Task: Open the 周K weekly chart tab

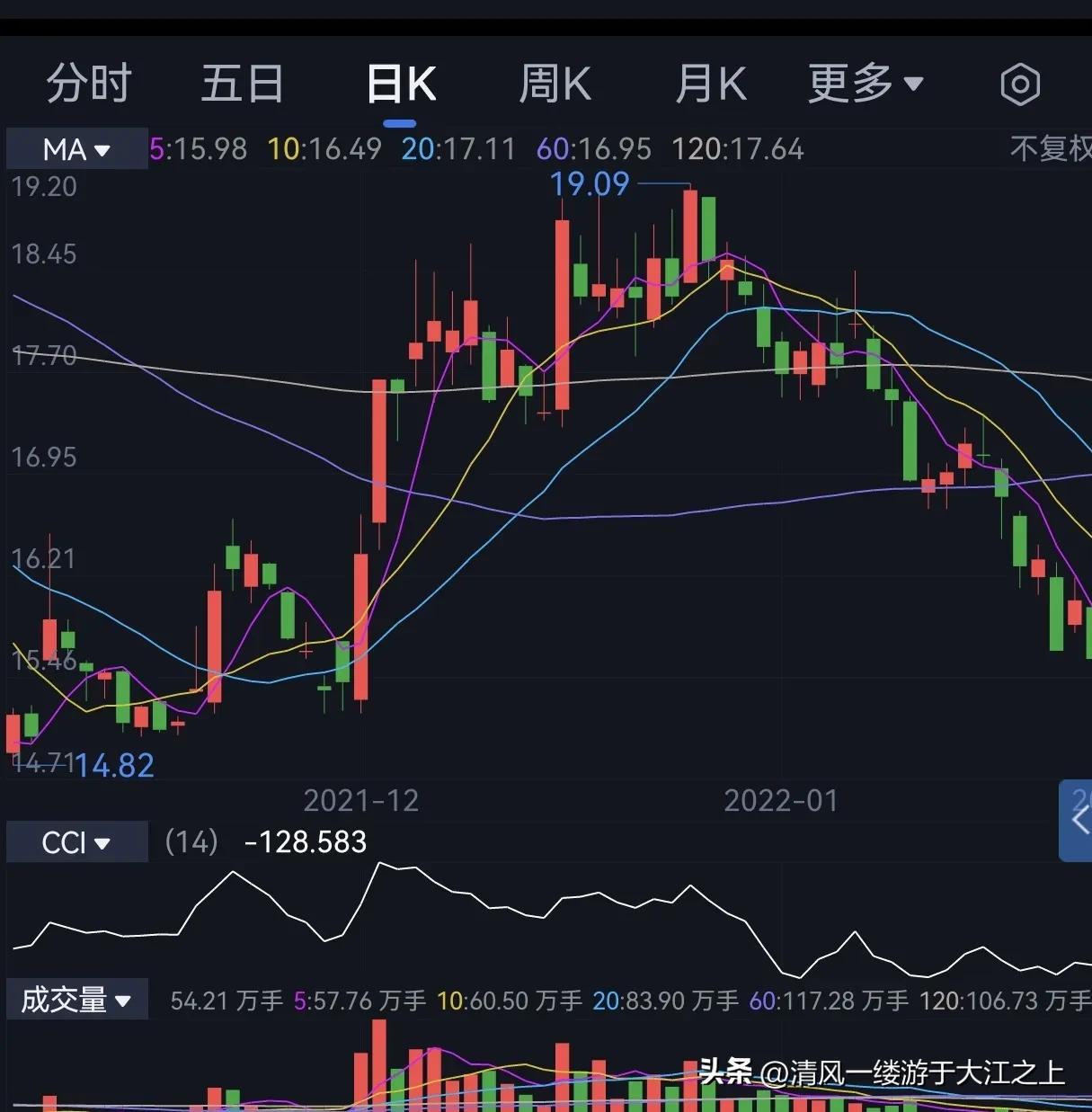Action: pos(555,84)
